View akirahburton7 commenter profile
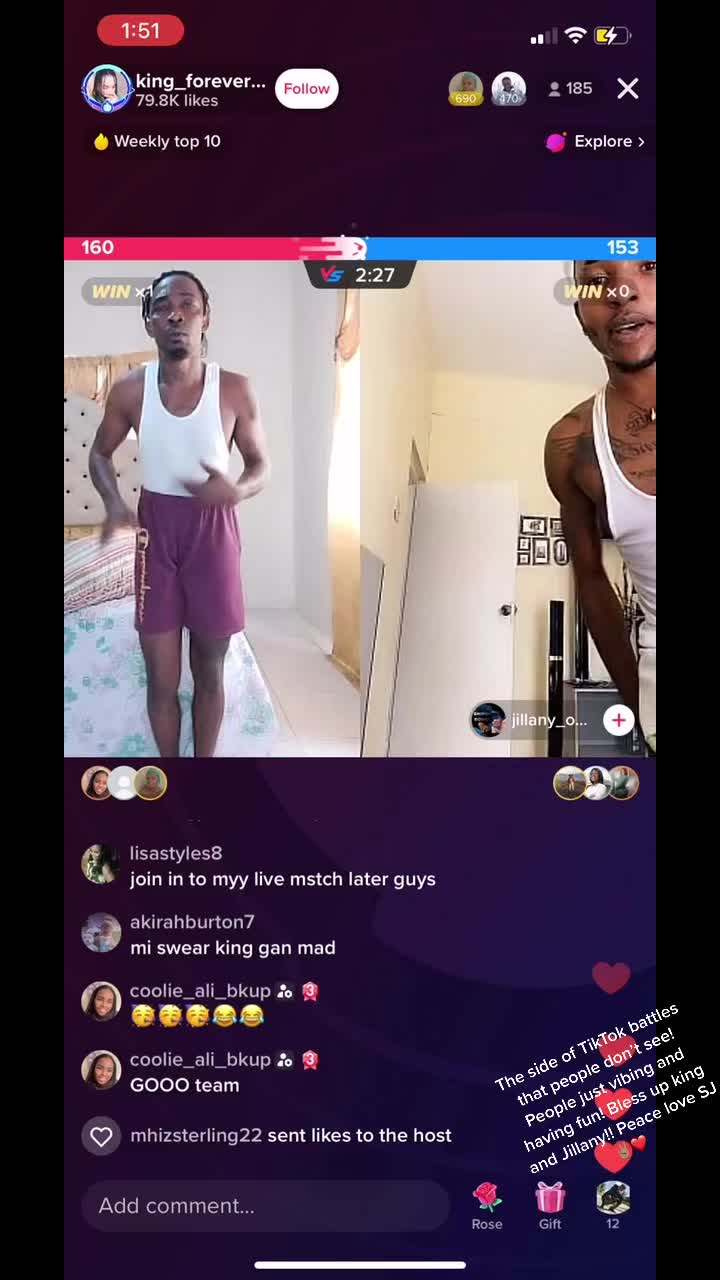This screenshot has height=1280, width=720. pos(101,934)
